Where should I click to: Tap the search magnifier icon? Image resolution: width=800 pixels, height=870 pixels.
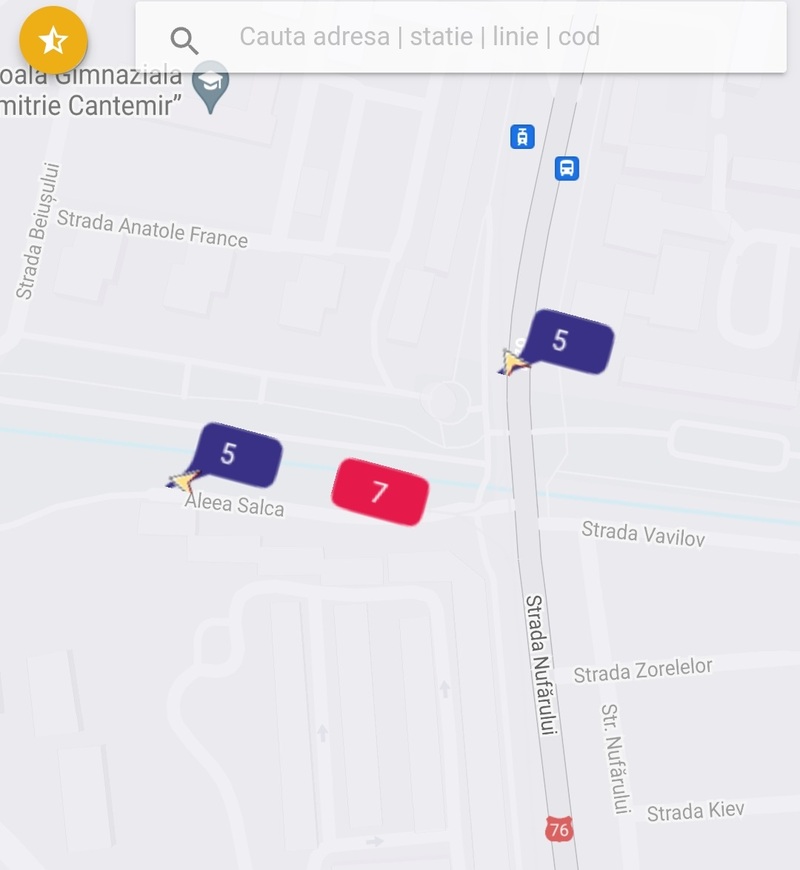point(184,40)
